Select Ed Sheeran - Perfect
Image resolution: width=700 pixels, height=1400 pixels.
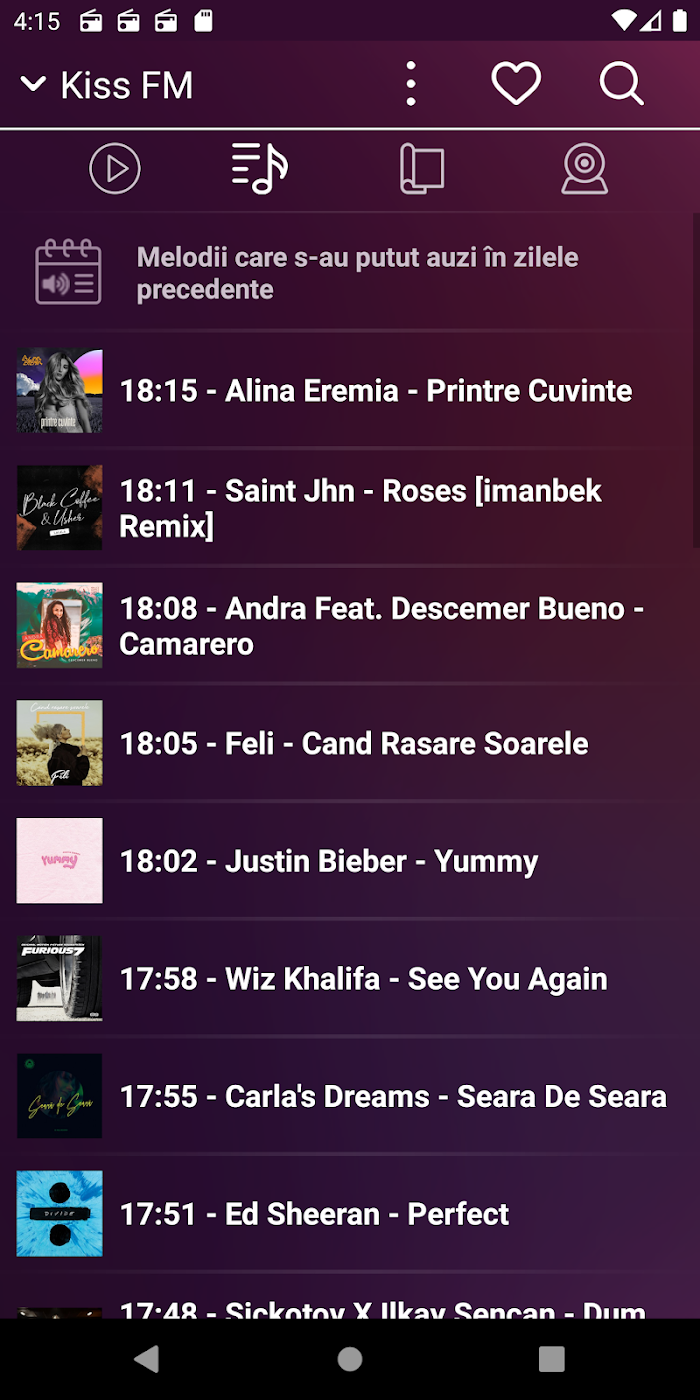[350, 1214]
